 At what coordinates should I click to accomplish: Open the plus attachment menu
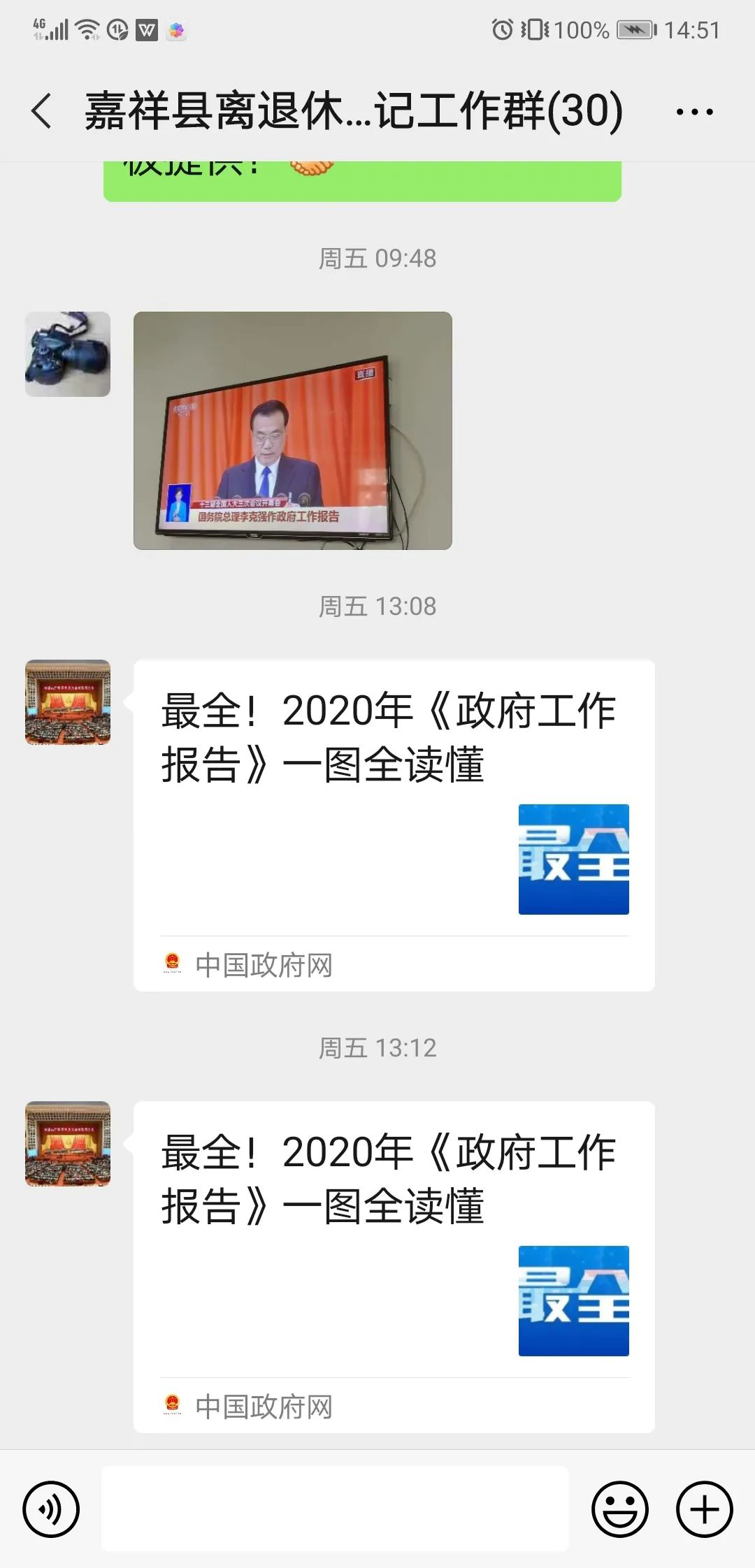[x=704, y=1509]
